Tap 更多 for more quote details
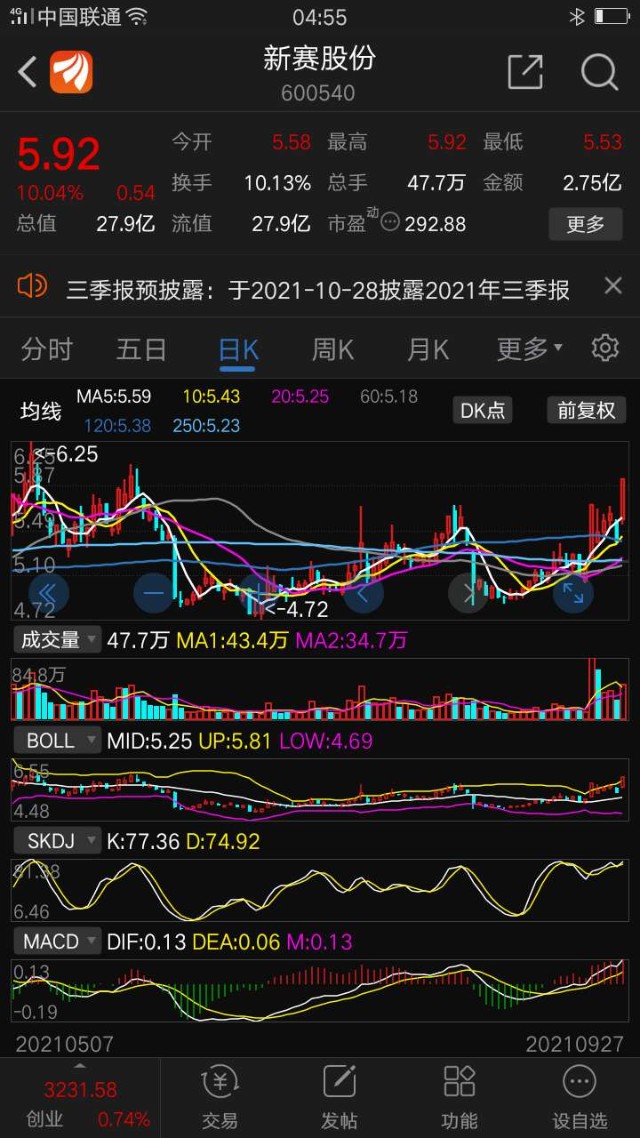640x1138 pixels. point(585,224)
